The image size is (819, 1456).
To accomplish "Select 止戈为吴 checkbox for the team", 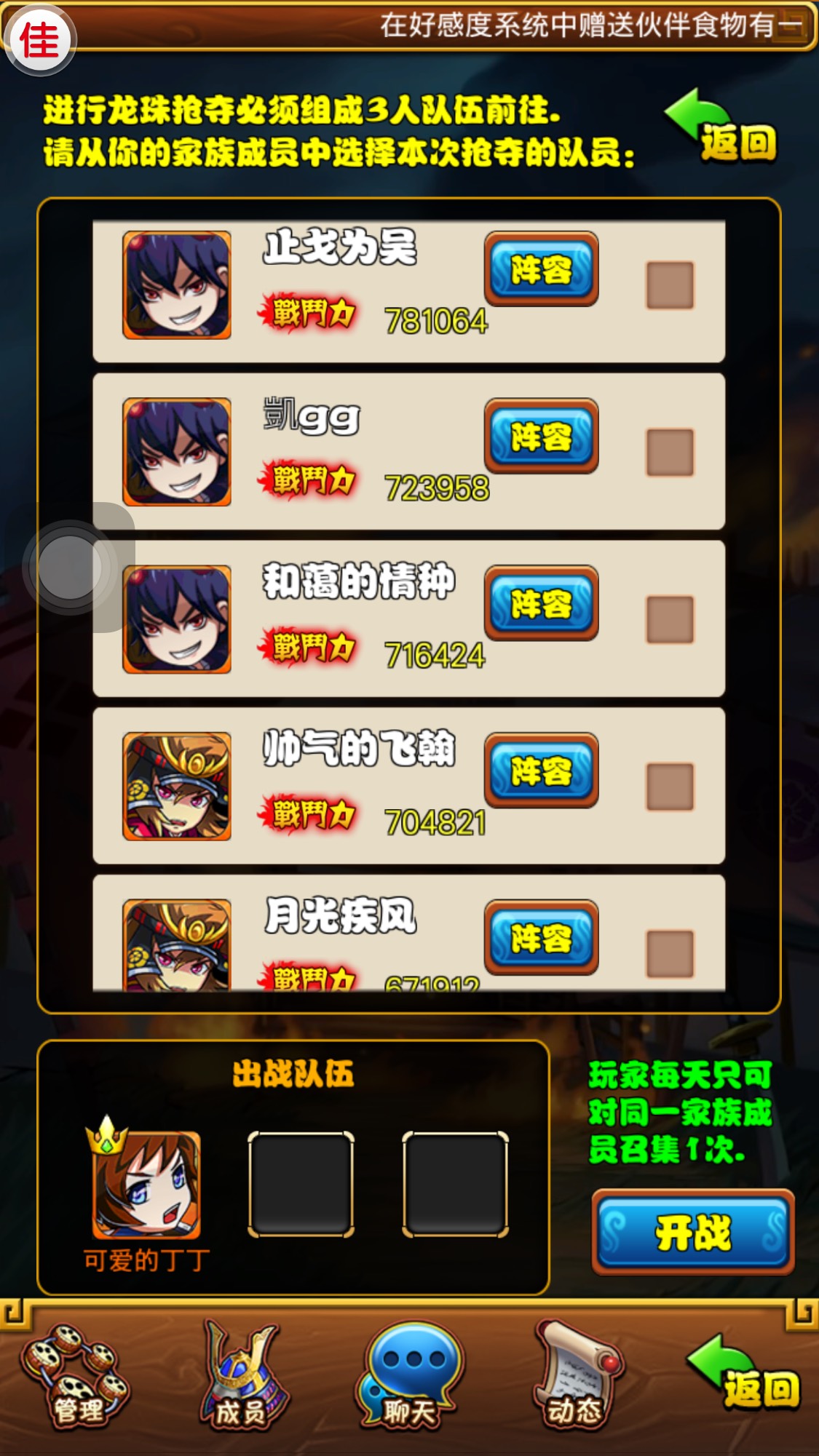I will pyautogui.click(x=670, y=285).
